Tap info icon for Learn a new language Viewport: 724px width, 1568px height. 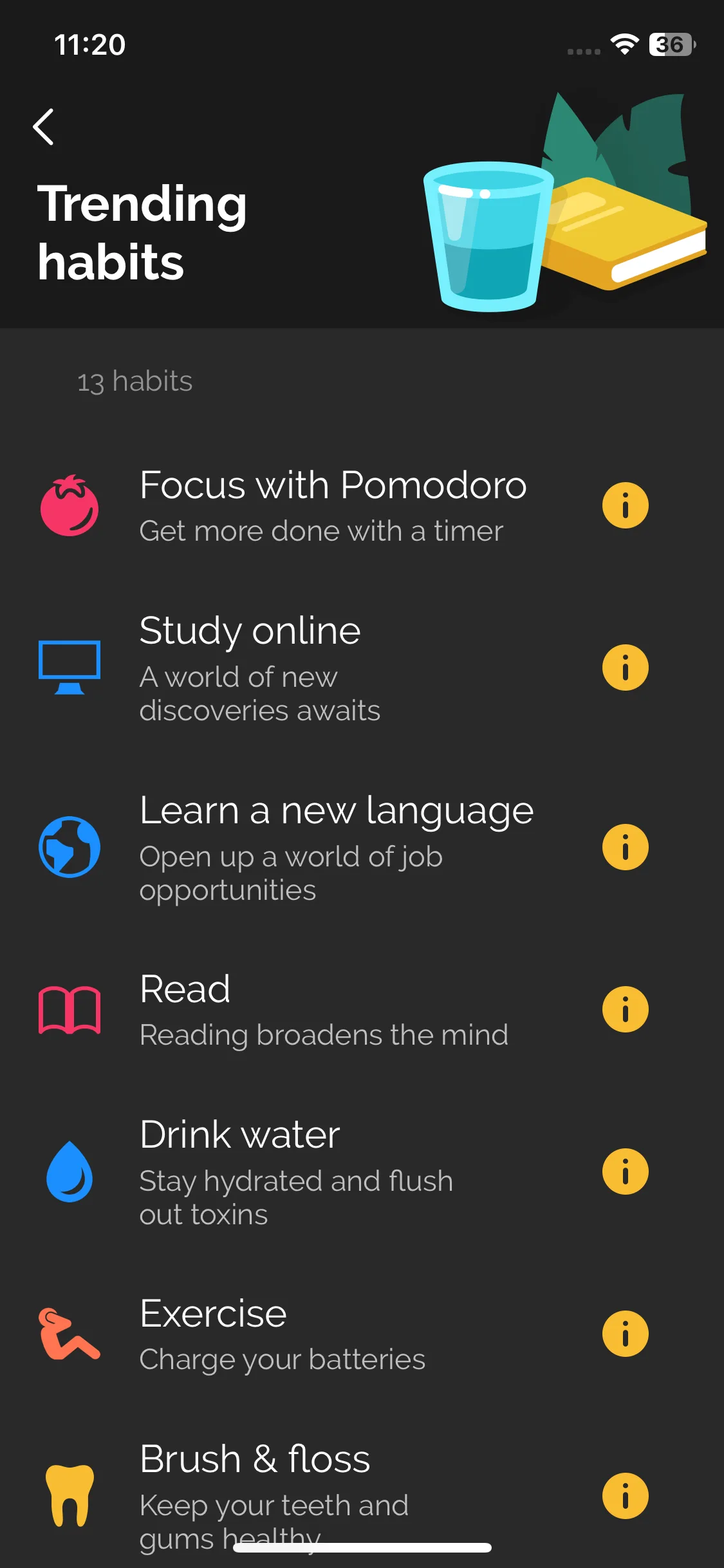(625, 847)
